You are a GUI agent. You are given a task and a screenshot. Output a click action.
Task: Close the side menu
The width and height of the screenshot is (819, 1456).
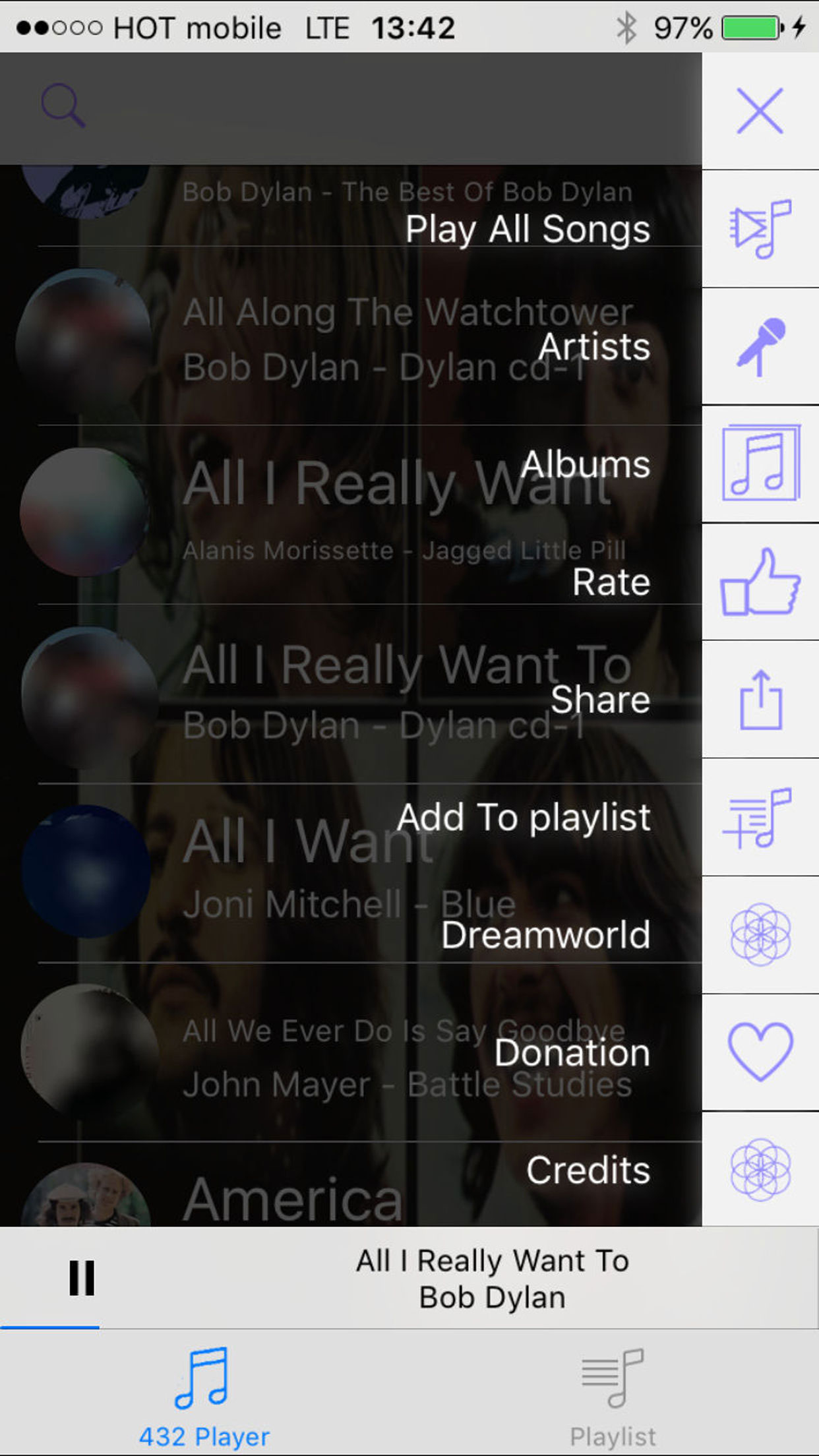point(760,111)
